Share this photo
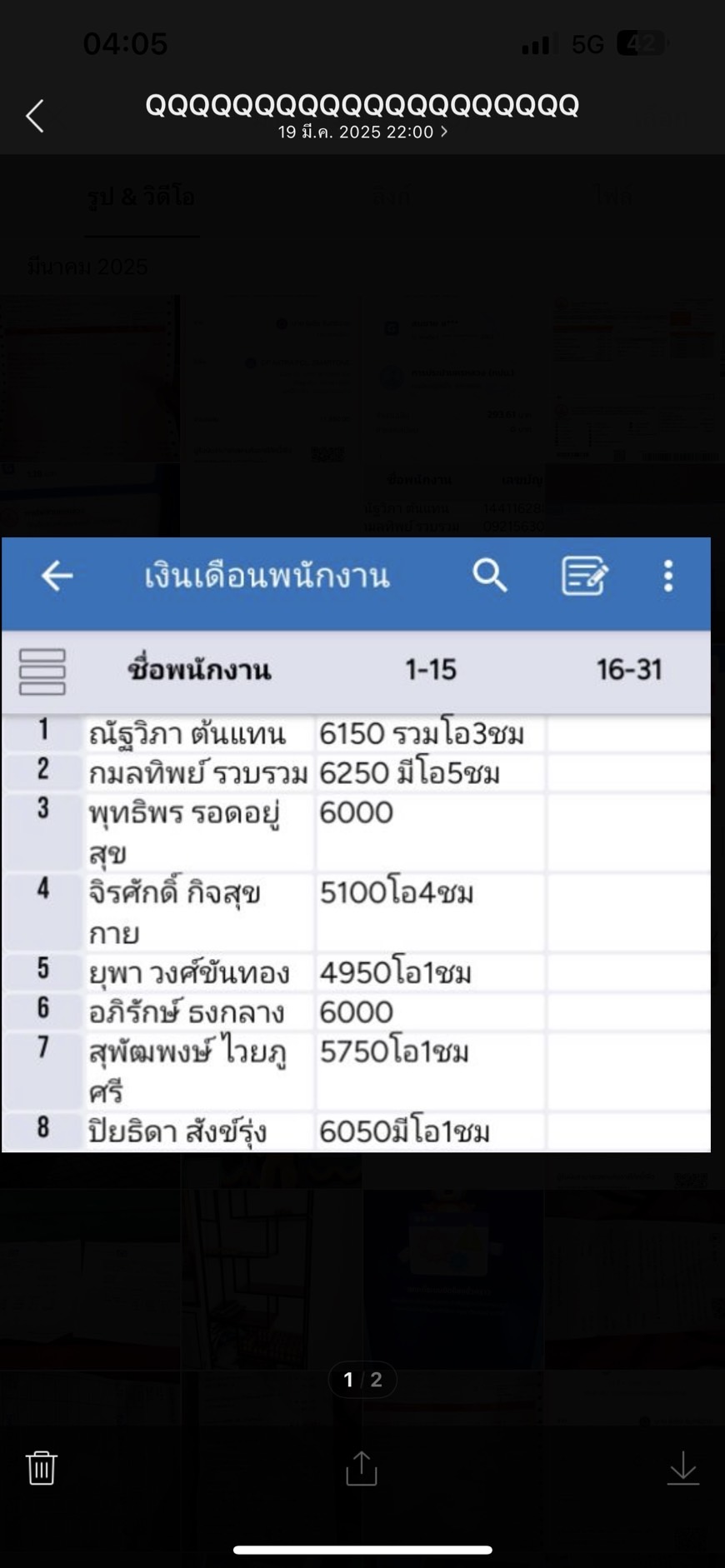Viewport: 725px width, 1568px height. [362, 1468]
